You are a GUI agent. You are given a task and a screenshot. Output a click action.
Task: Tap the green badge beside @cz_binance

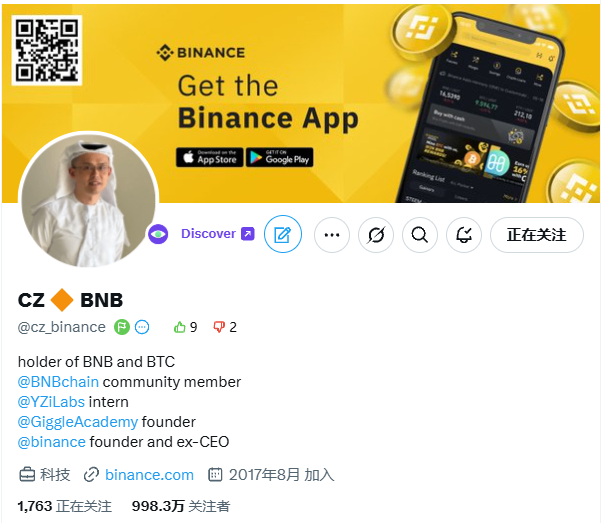121,327
